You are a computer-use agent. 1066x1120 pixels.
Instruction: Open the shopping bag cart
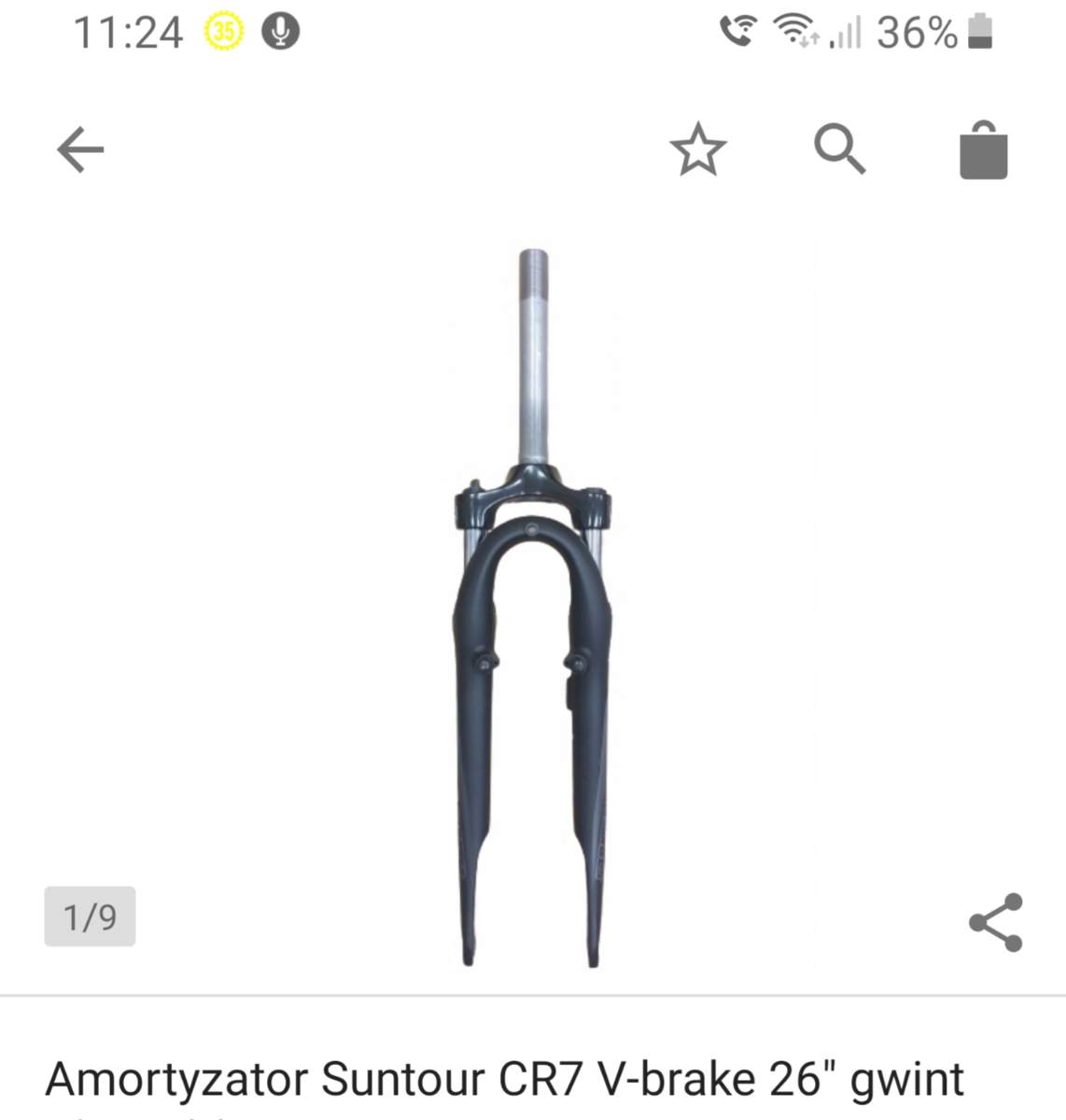coord(984,151)
